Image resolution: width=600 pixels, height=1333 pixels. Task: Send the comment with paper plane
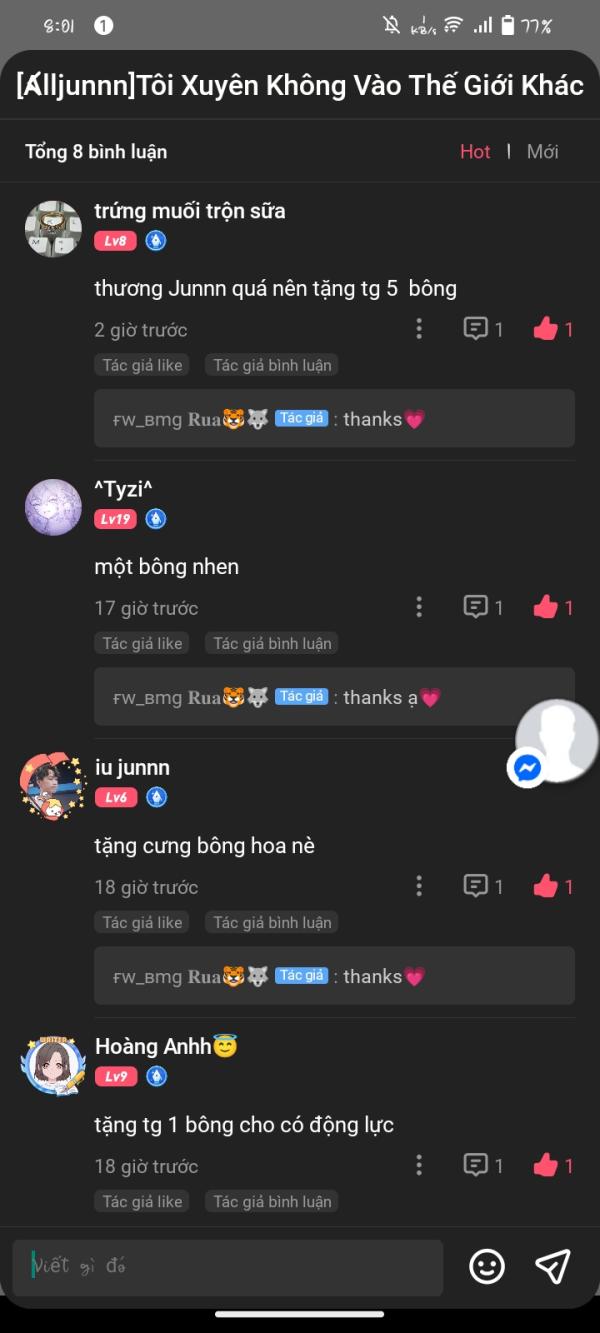(x=553, y=1267)
